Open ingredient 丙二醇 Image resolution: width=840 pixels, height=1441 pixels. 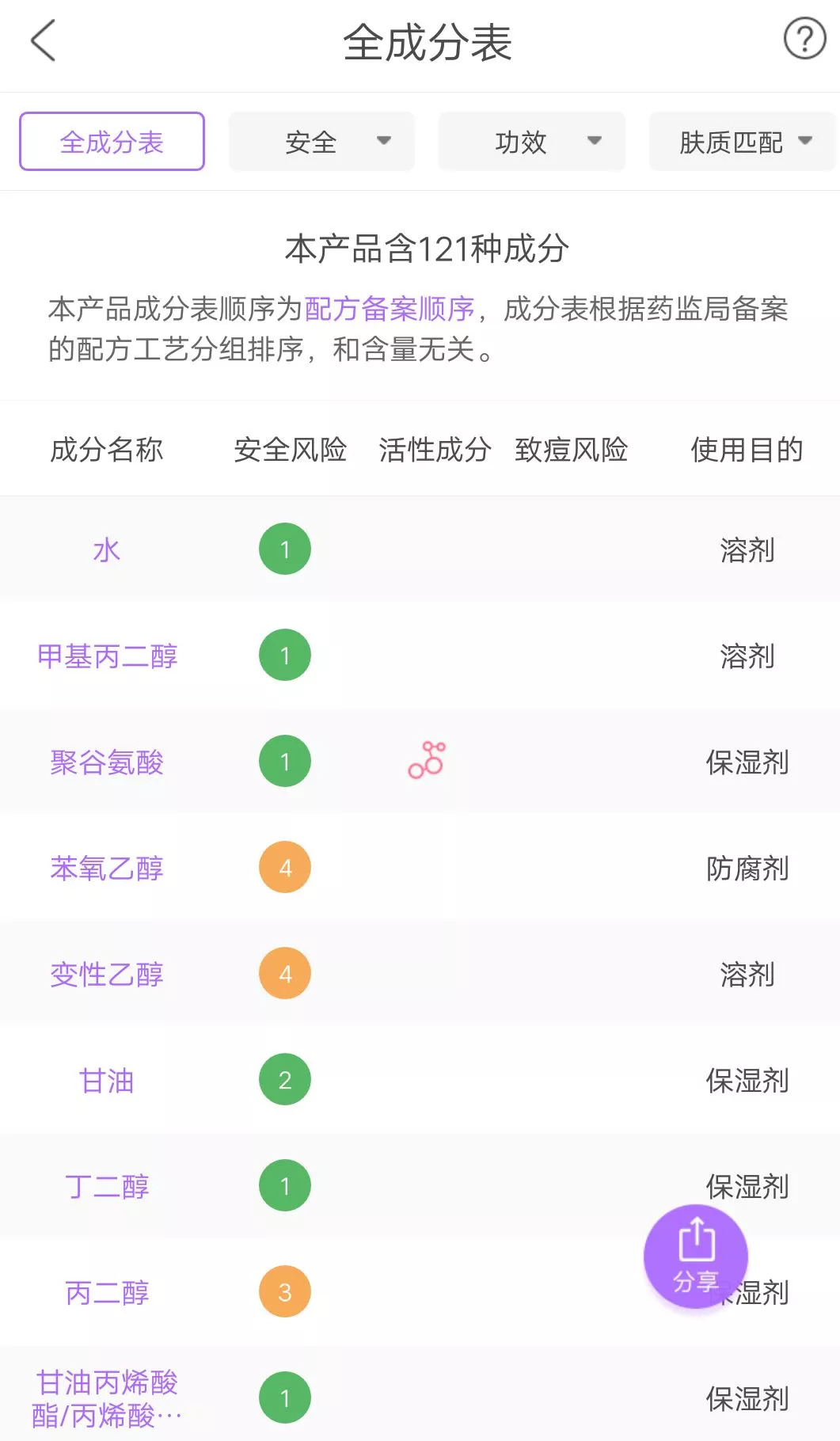(107, 1292)
